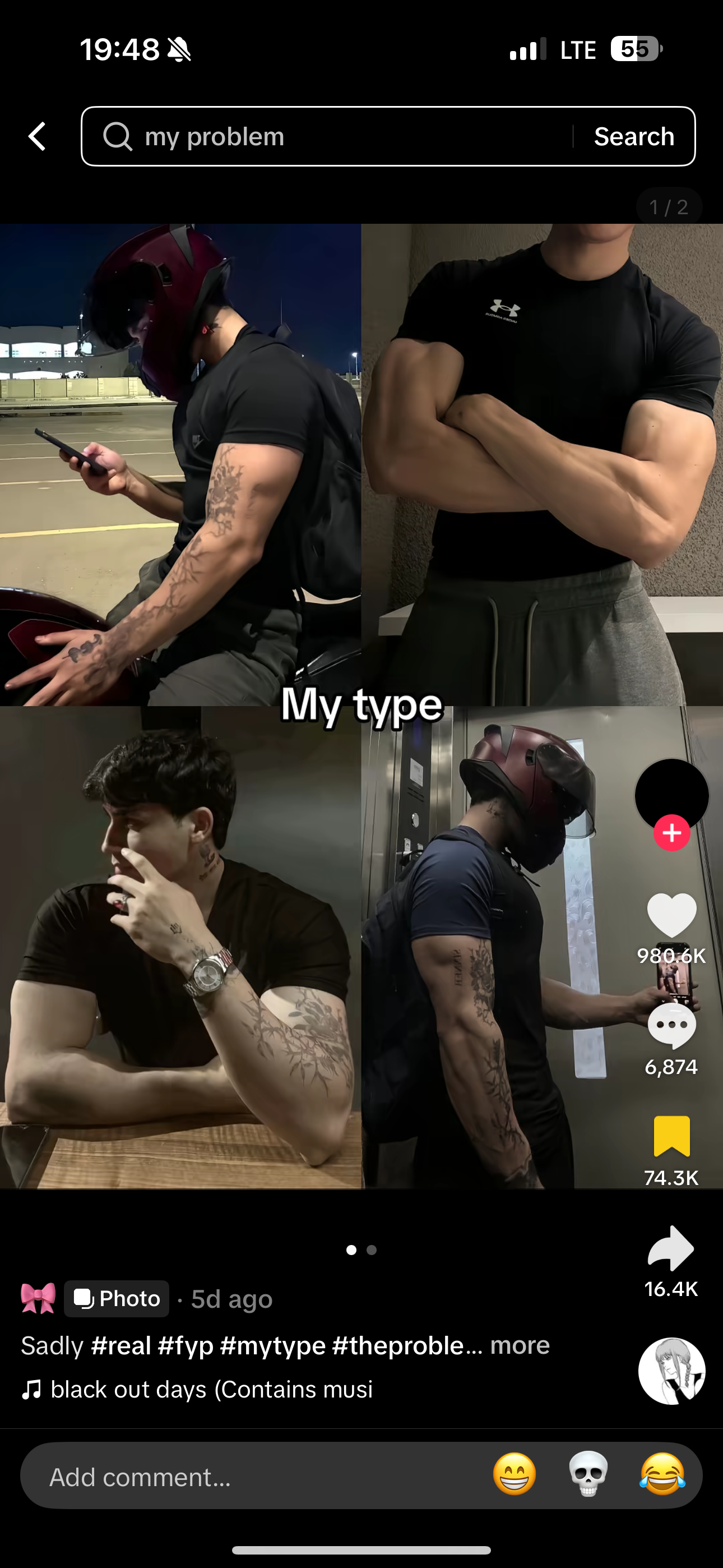The image size is (723, 1568).
Task: Open the black out days sound
Action: coord(210,1390)
